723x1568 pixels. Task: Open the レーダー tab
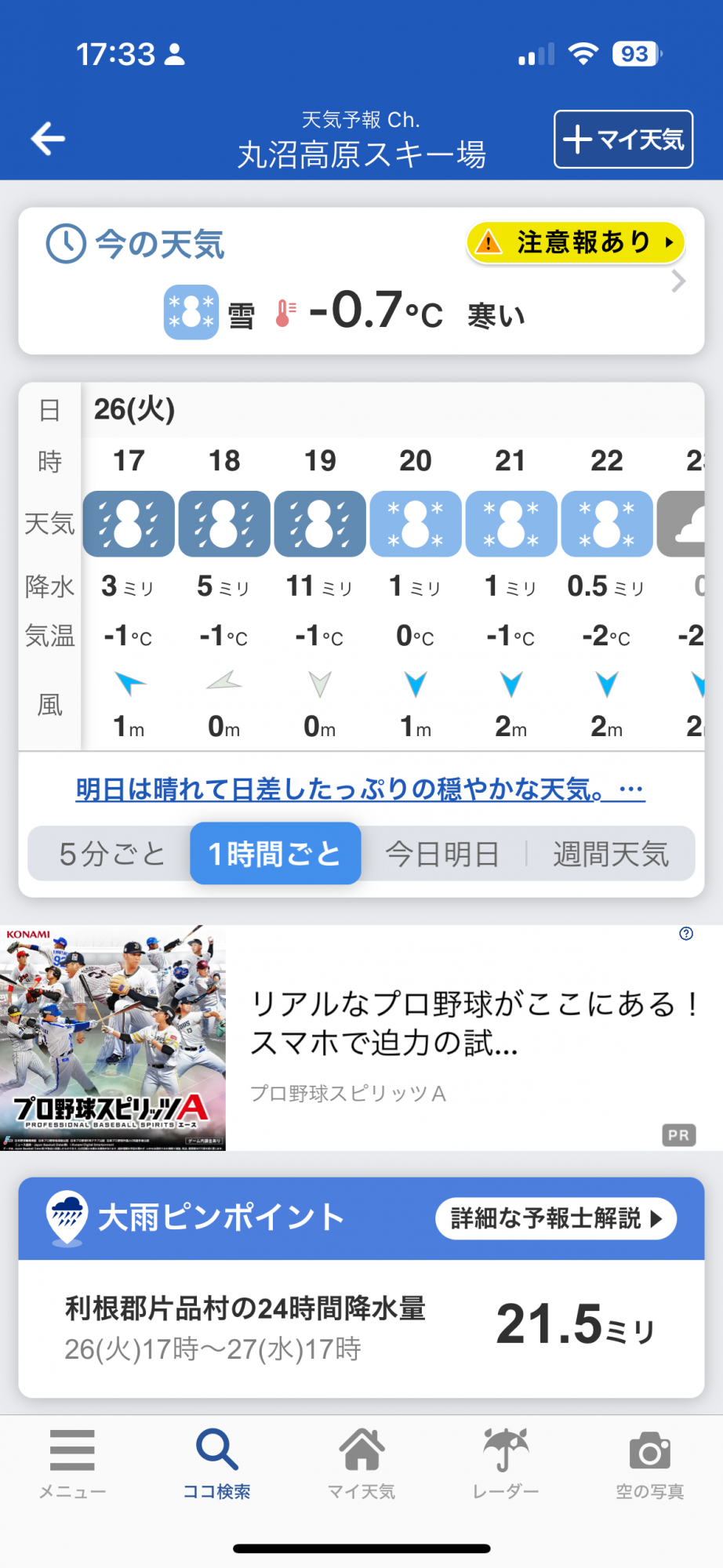click(506, 1464)
